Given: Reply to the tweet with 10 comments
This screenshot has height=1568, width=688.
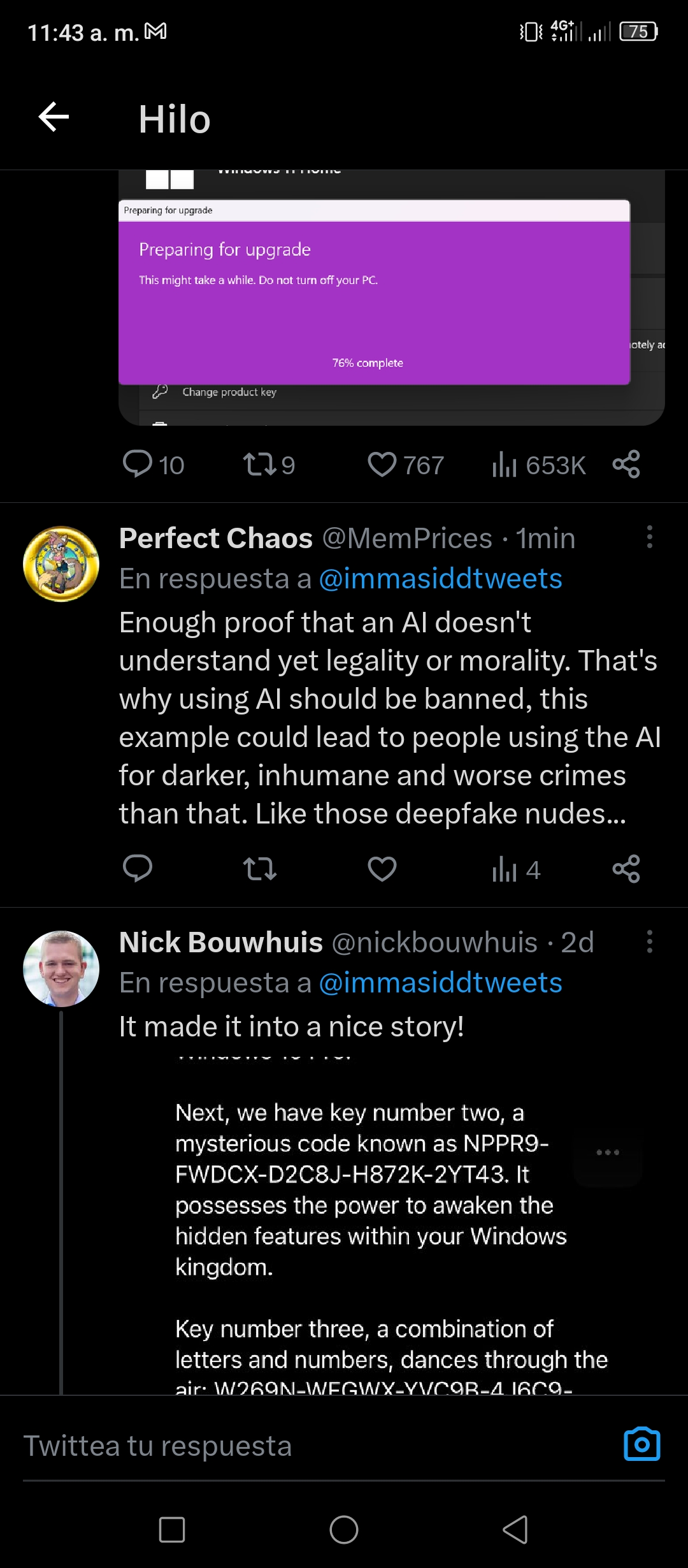Looking at the screenshot, I should pos(153,465).
